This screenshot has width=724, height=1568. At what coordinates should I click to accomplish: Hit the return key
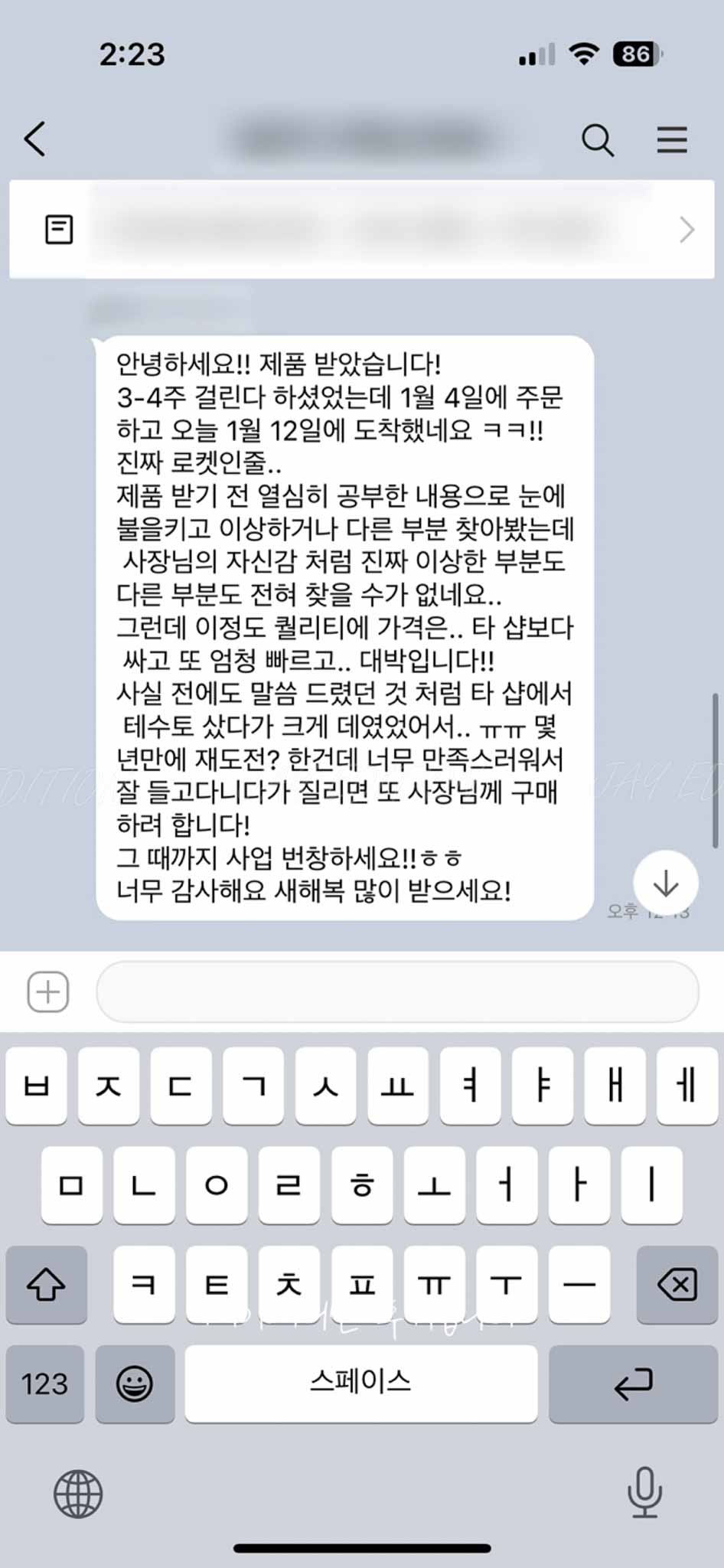(x=633, y=1383)
